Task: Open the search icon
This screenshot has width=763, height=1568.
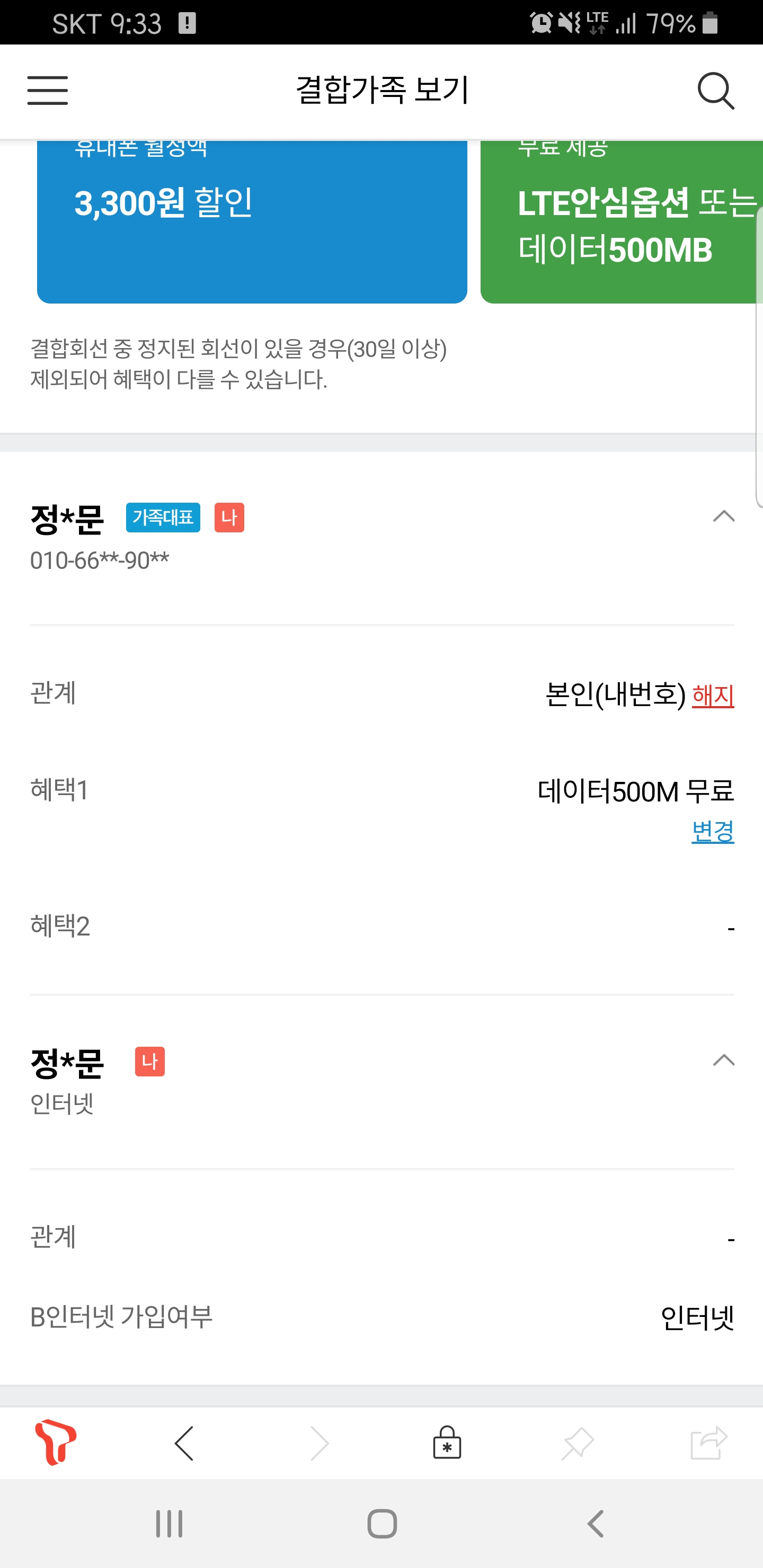Action: click(715, 91)
